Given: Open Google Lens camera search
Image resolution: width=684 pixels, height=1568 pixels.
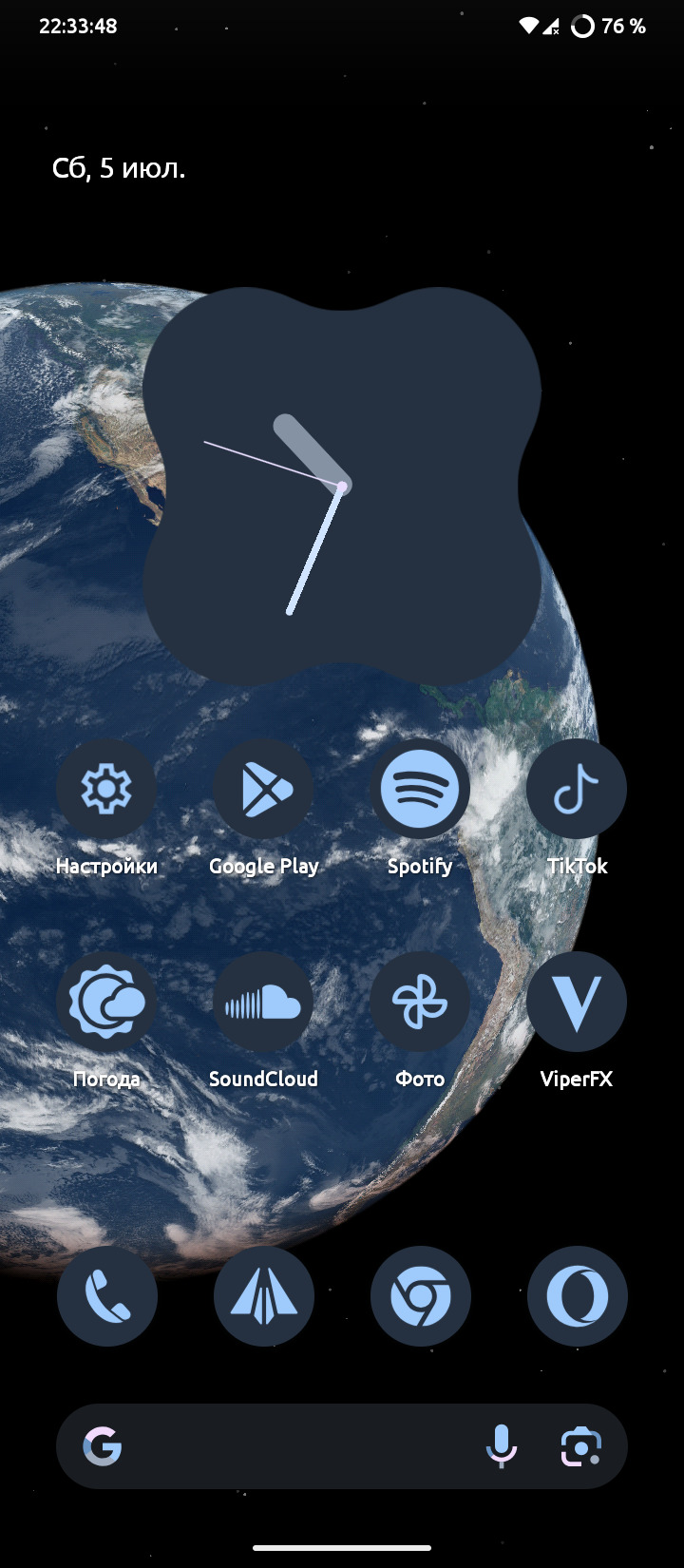Looking at the screenshot, I should pyautogui.click(x=580, y=1446).
